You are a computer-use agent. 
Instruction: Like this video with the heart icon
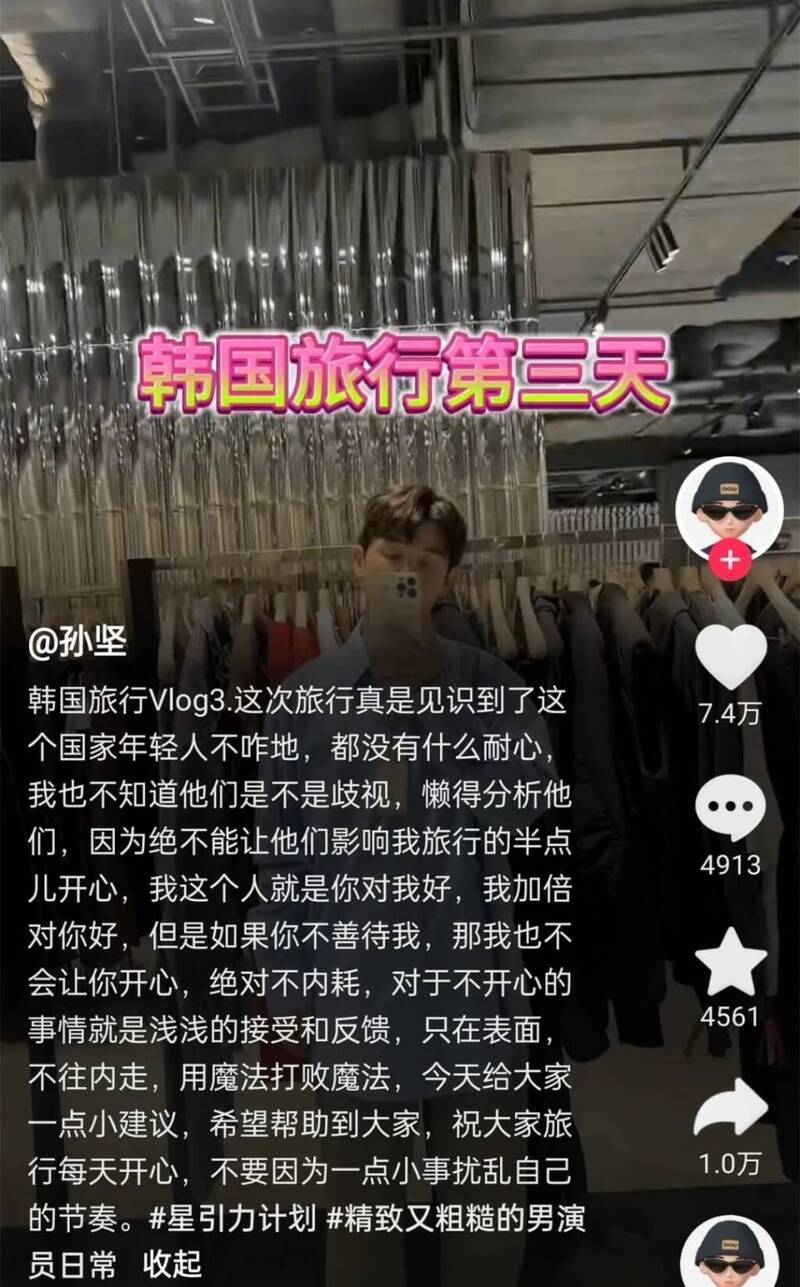730,656
